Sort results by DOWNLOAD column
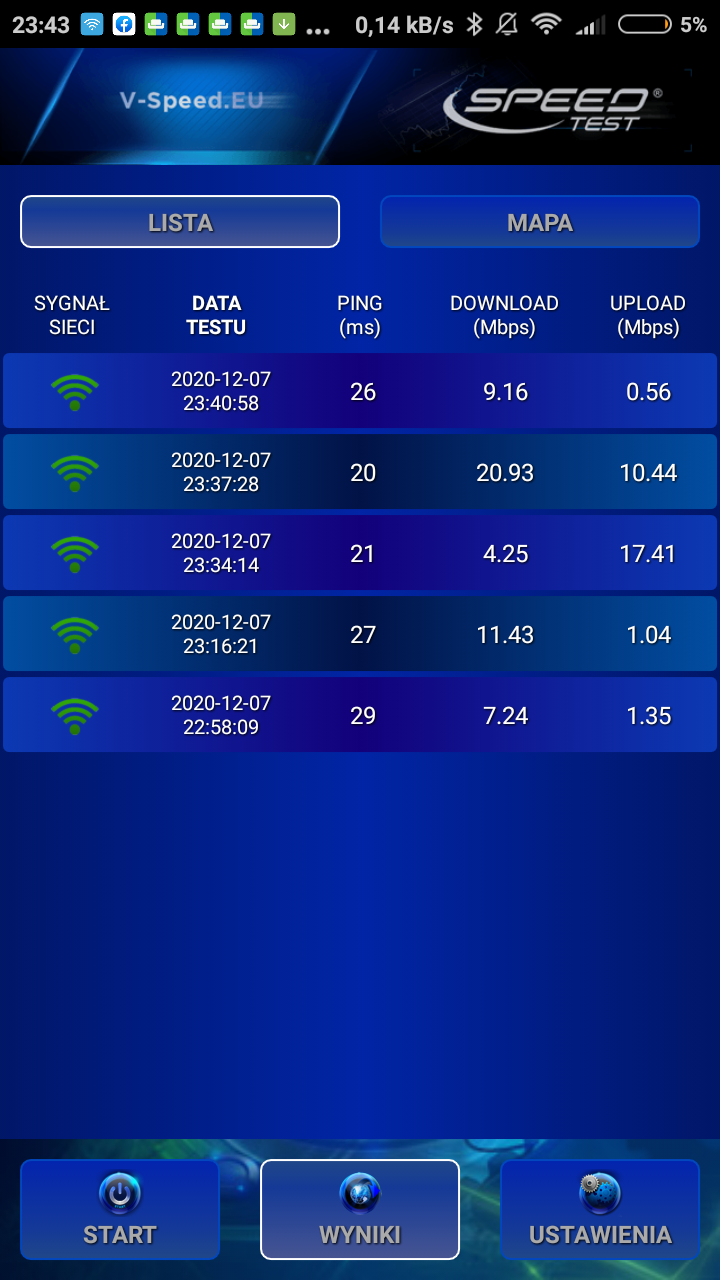 (504, 315)
